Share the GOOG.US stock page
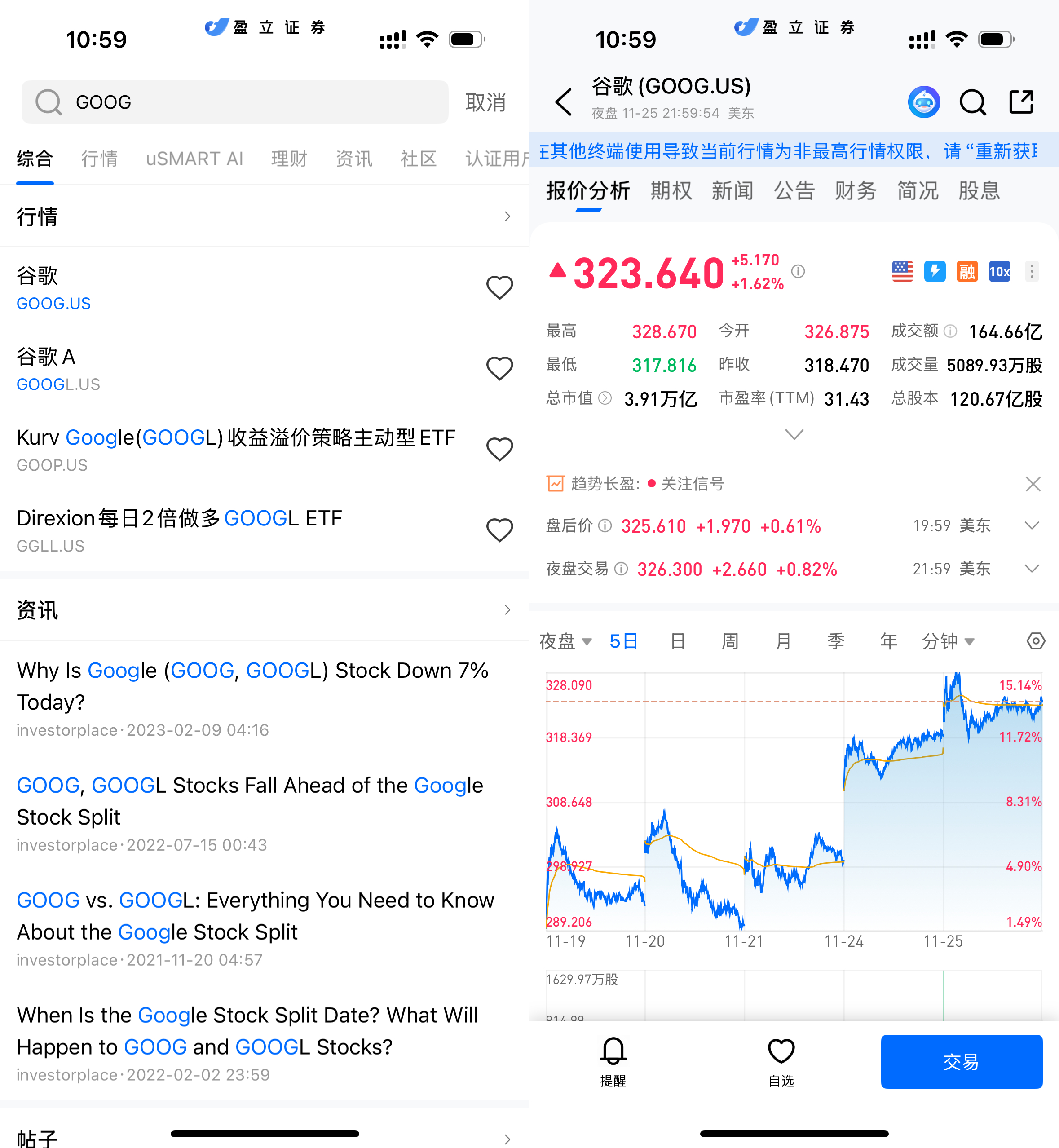Screen dimensions: 1059x1148 click(1021, 102)
